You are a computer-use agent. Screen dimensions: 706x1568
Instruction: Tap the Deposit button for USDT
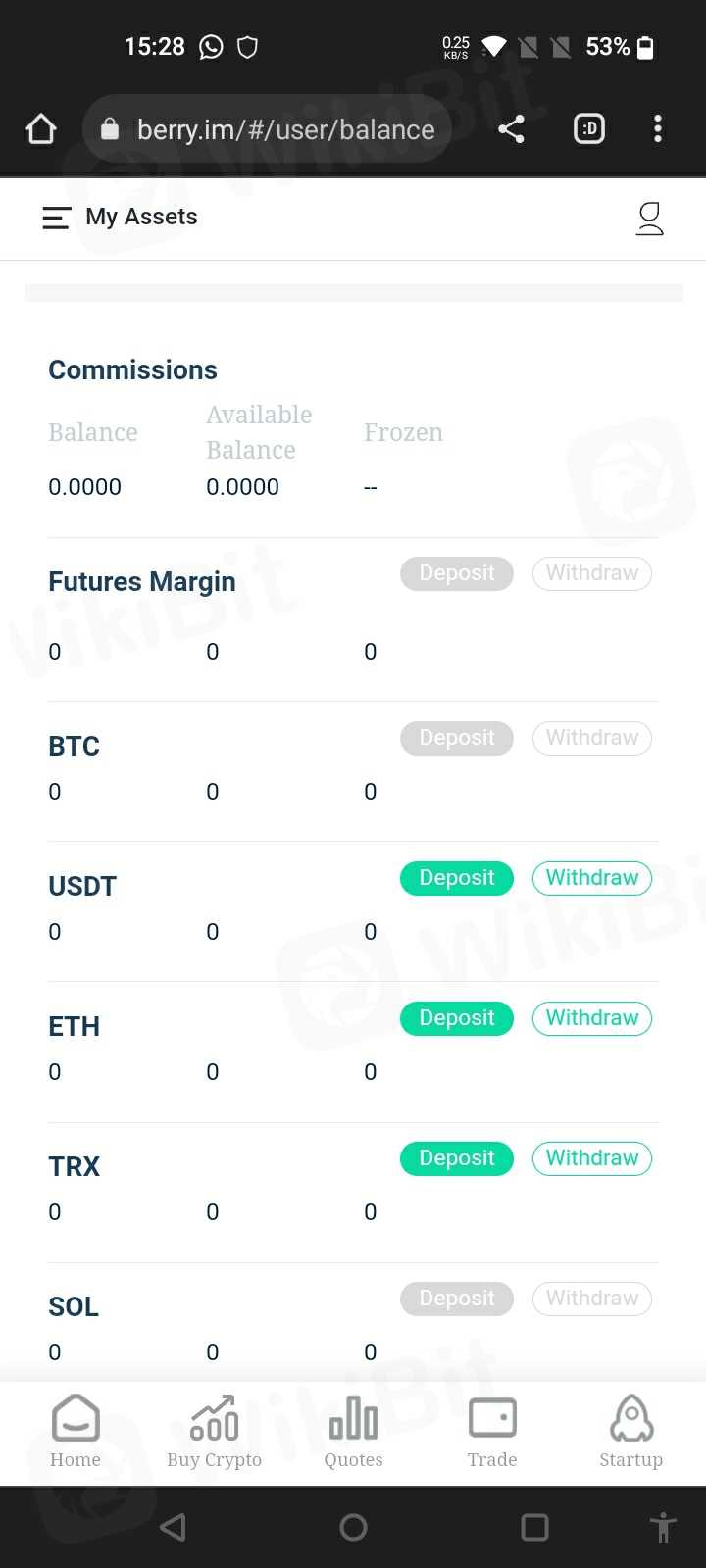pyautogui.click(x=456, y=878)
